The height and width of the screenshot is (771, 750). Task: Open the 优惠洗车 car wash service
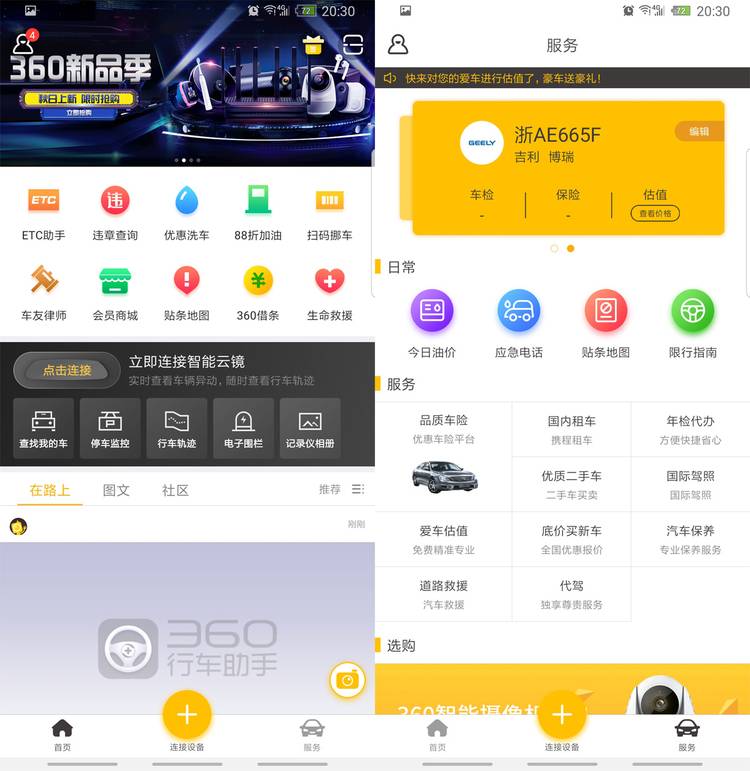pos(186,210)
